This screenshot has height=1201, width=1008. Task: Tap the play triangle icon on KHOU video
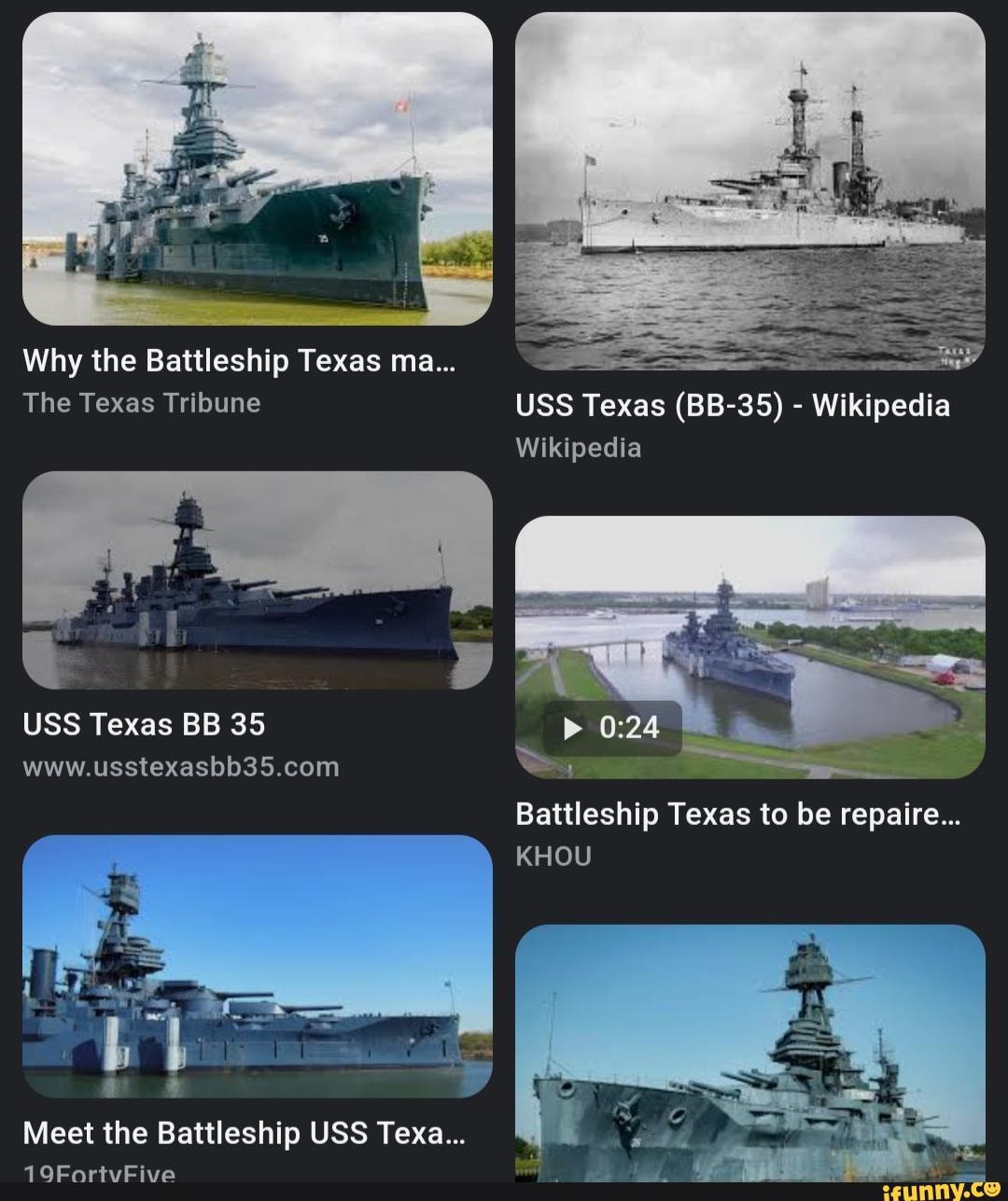point(570,729)
